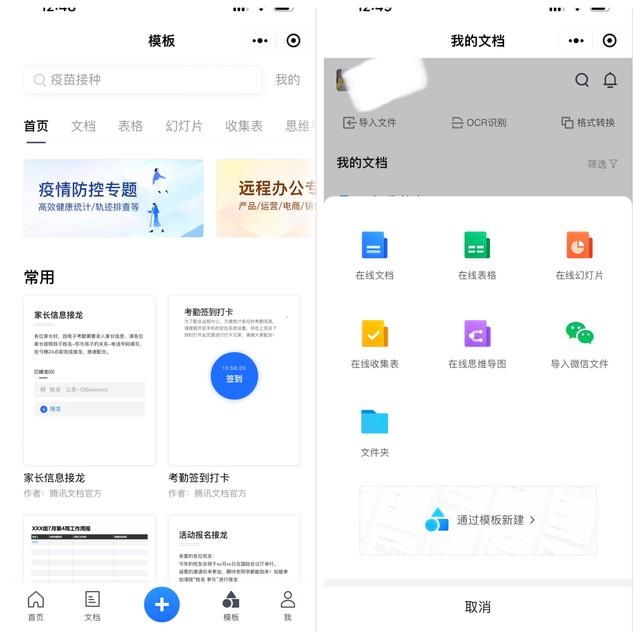The image size is (640, 640).
Task: Open the 考勤签到打卡 template
Action: [234, 380]
